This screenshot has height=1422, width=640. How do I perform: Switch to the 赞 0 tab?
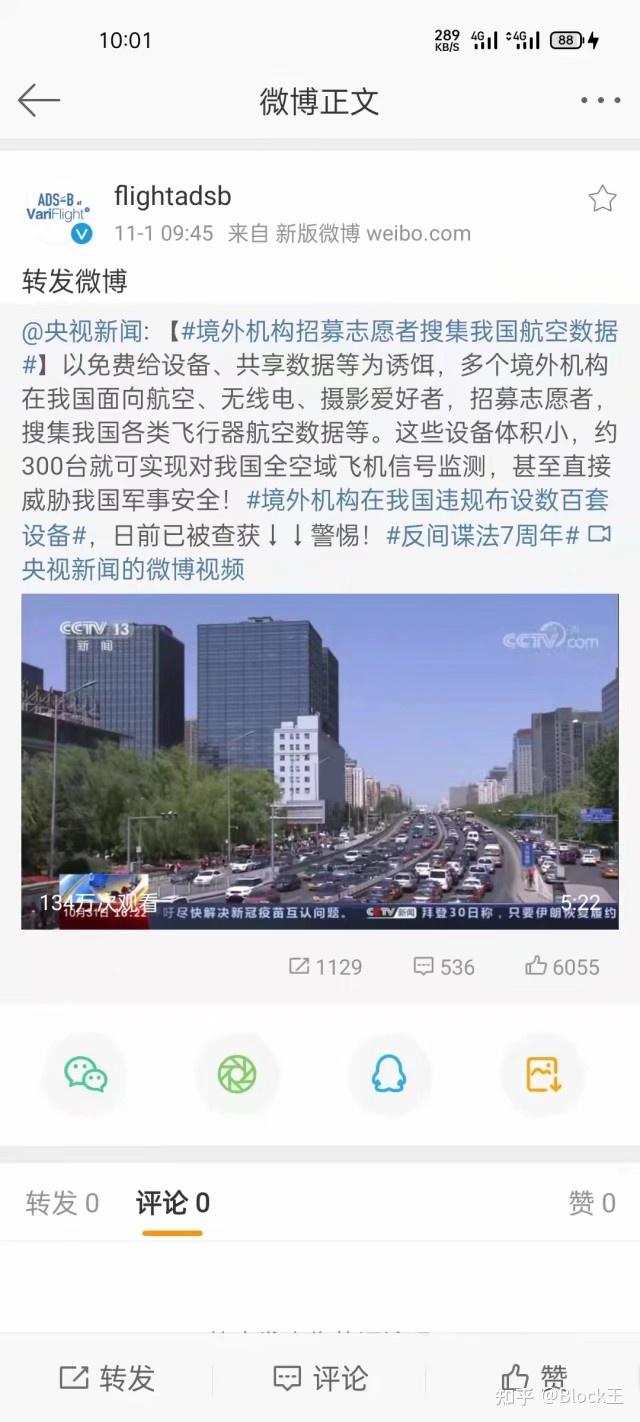click(591, 1203)
